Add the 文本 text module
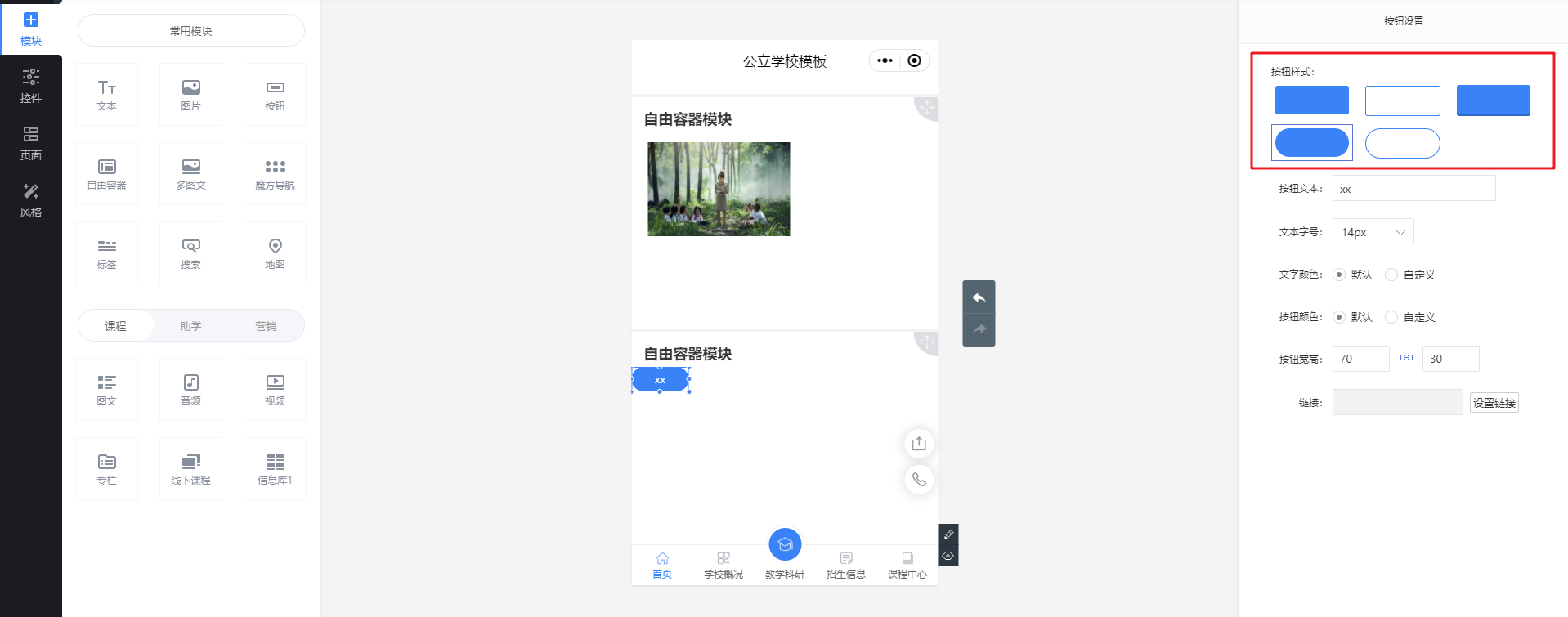Screen dimensions: 1568x617 (x=106, y=94)
